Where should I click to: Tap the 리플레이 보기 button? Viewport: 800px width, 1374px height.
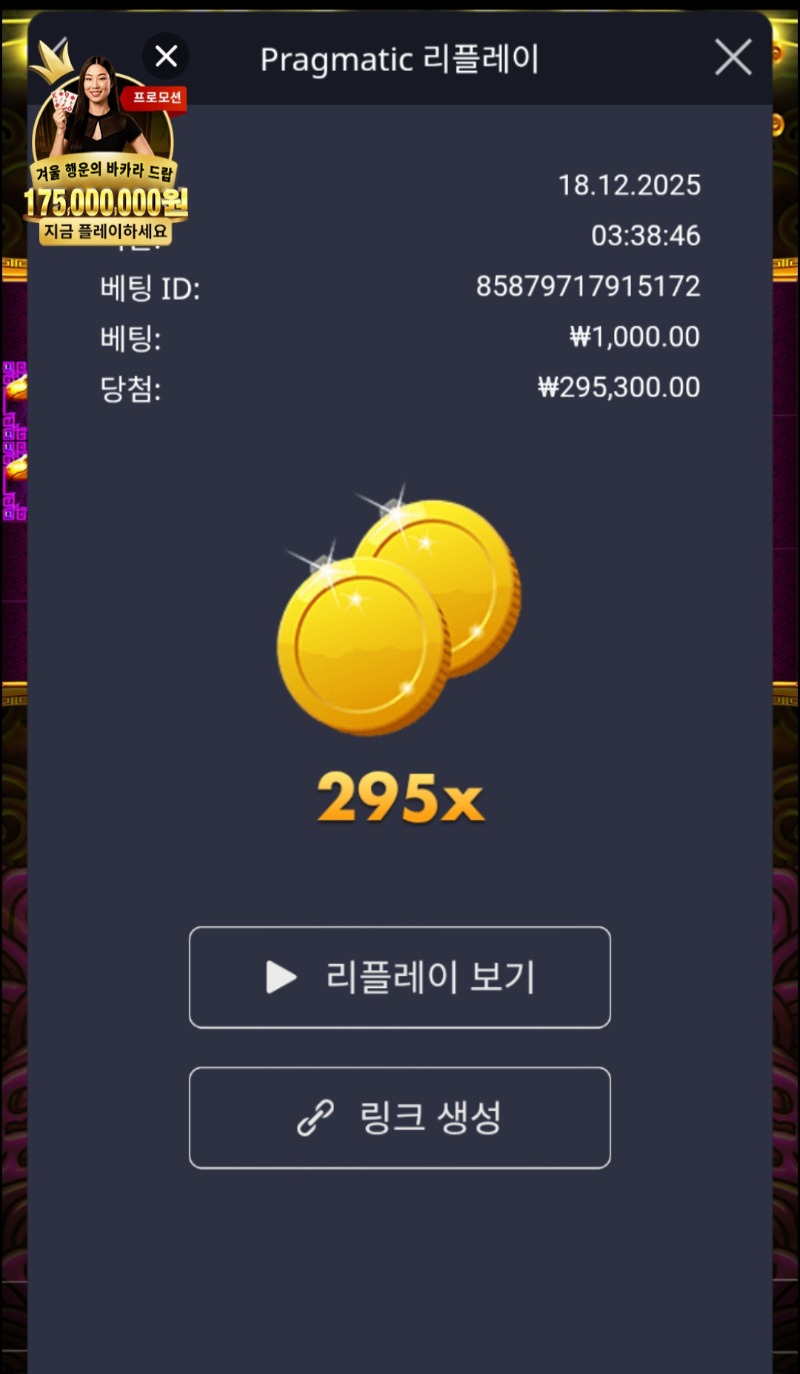click(x=400, y=977)
